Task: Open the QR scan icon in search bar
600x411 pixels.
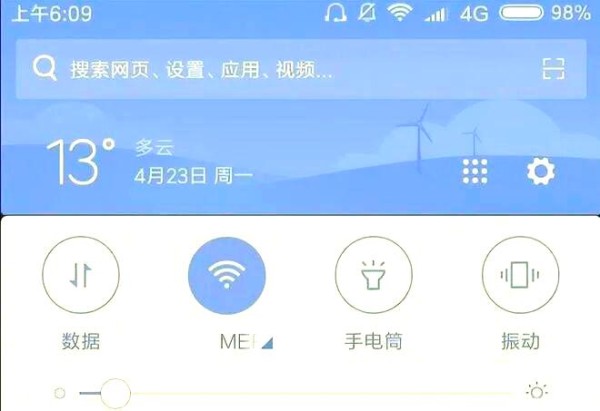Action: (553, 69)
